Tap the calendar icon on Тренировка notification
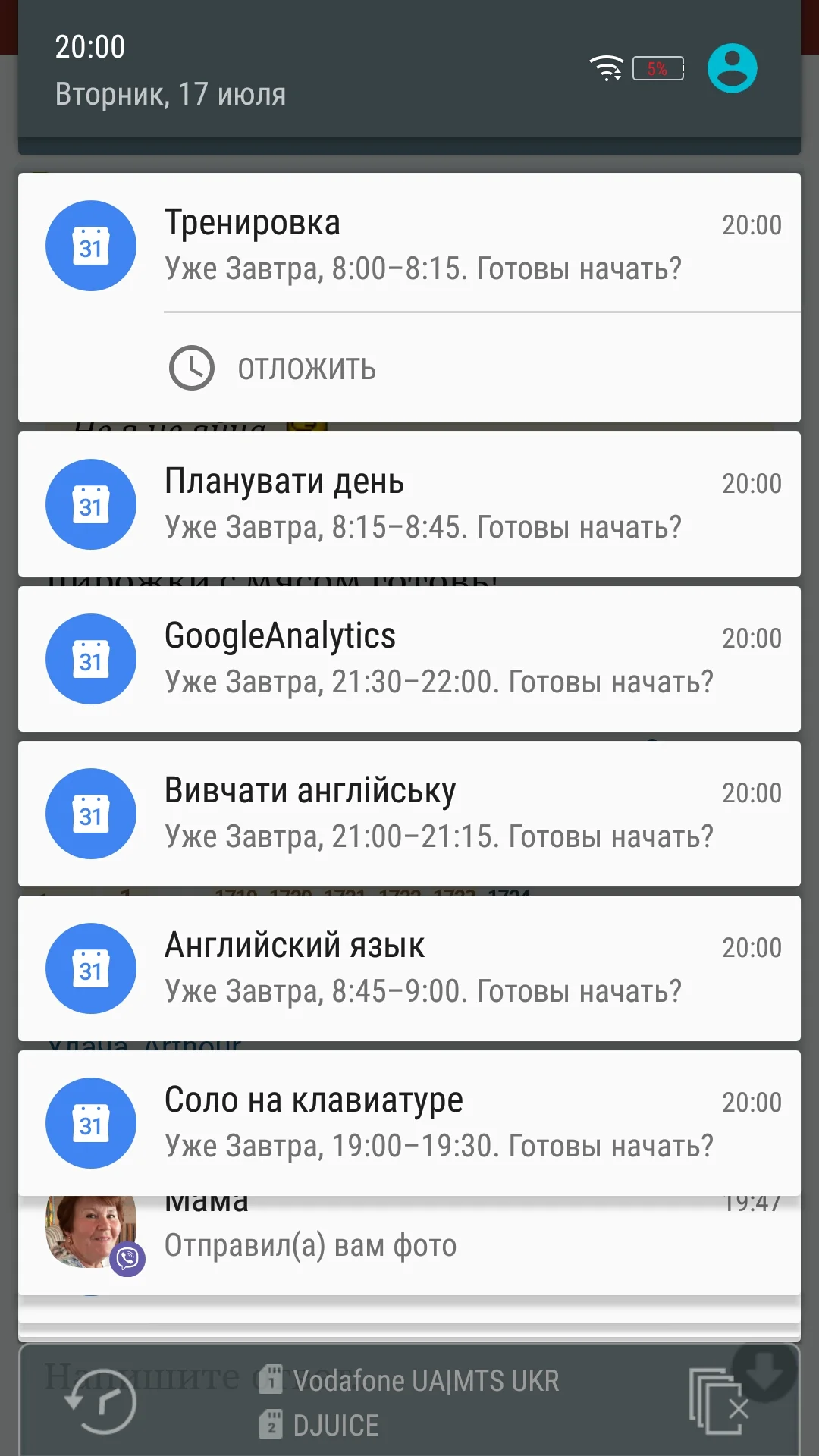819x1456 pixels. [90, 246]
